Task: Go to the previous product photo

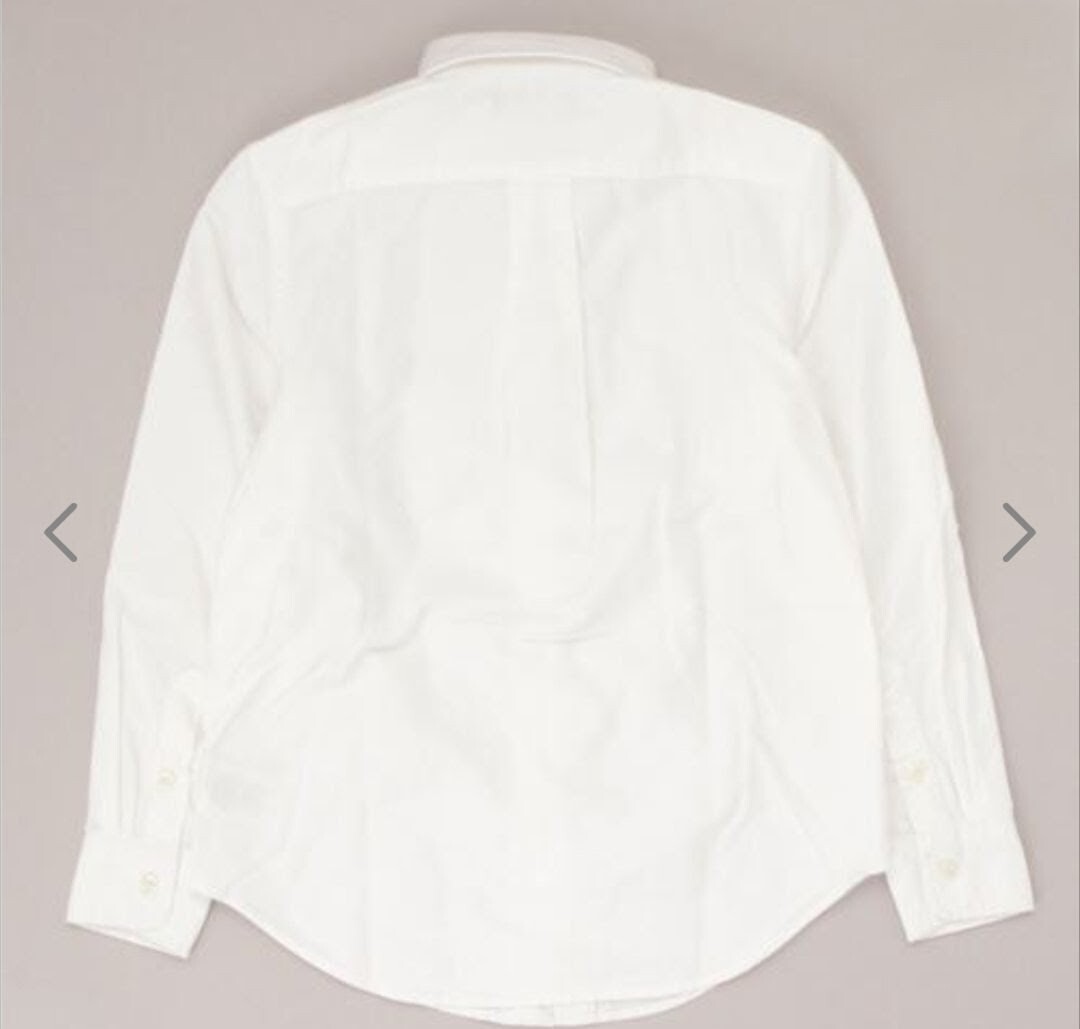Action: [61, 532]
